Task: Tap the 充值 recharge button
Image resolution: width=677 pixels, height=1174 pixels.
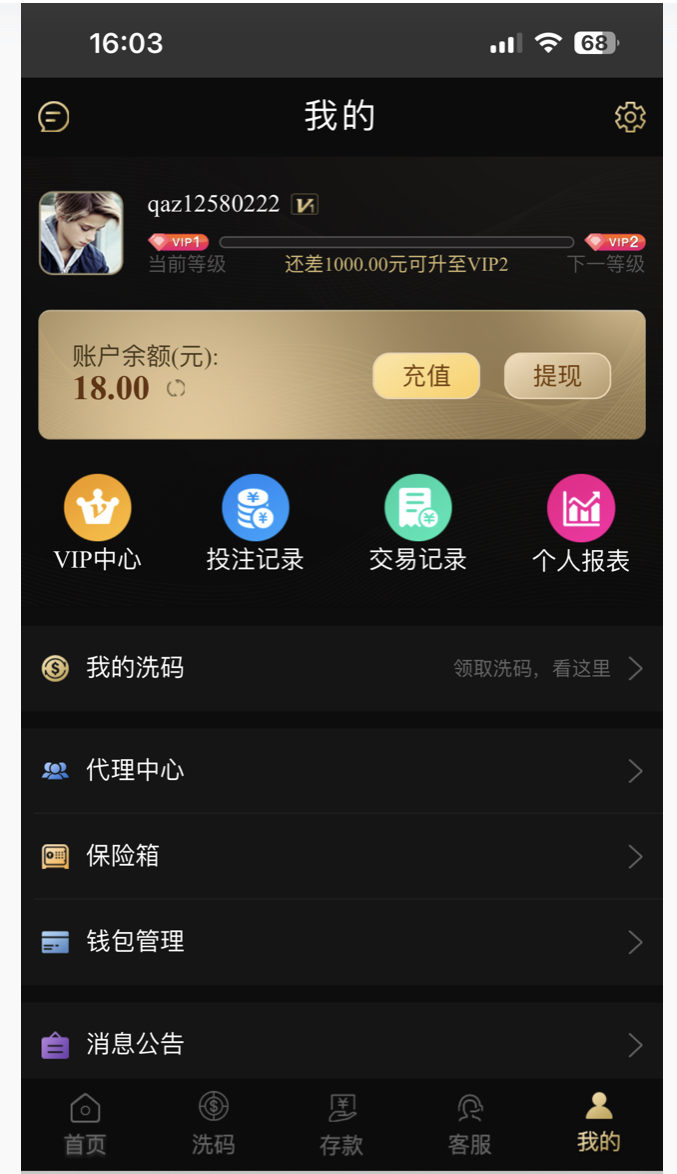Action: (x=426, y=376)
